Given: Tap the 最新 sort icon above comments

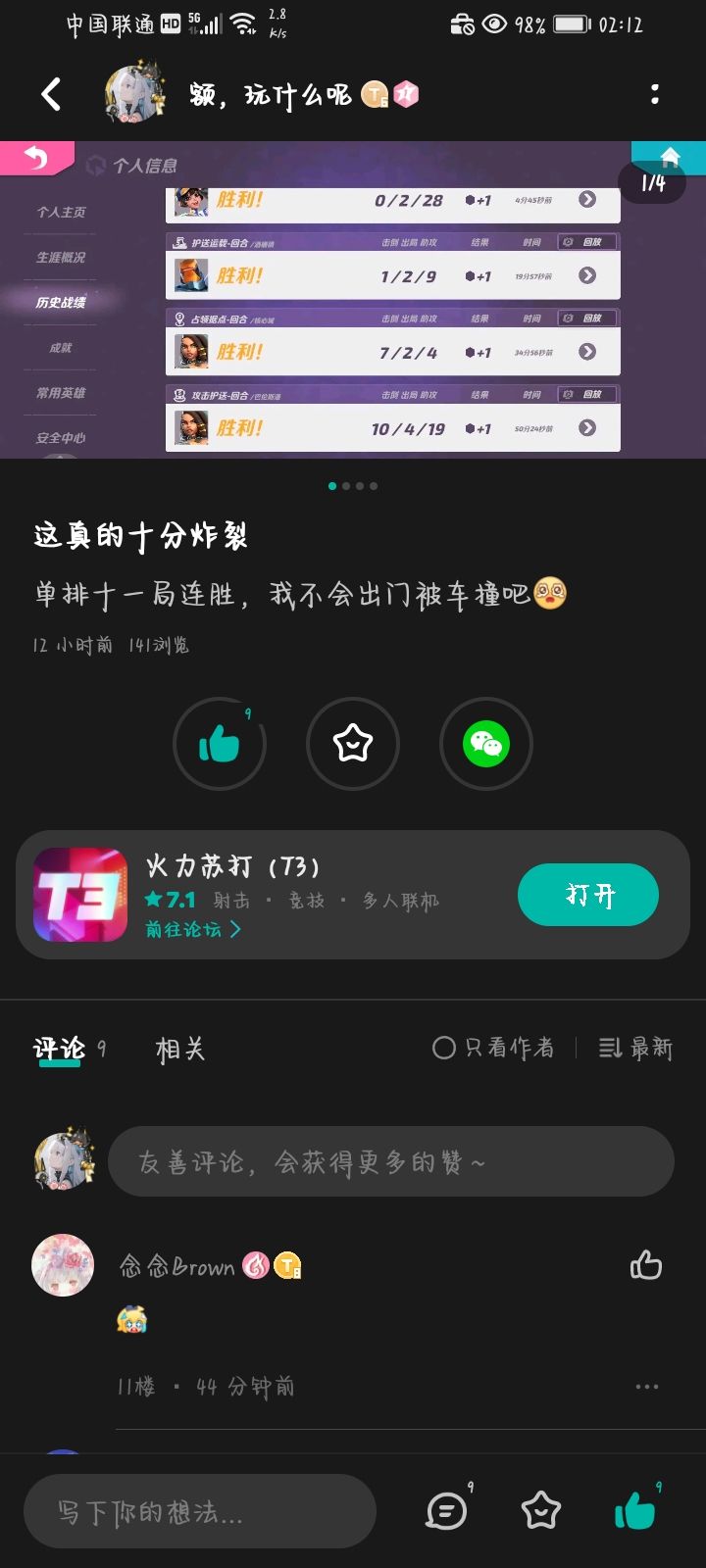Looking at the screenshot, I should point(635,1048).
